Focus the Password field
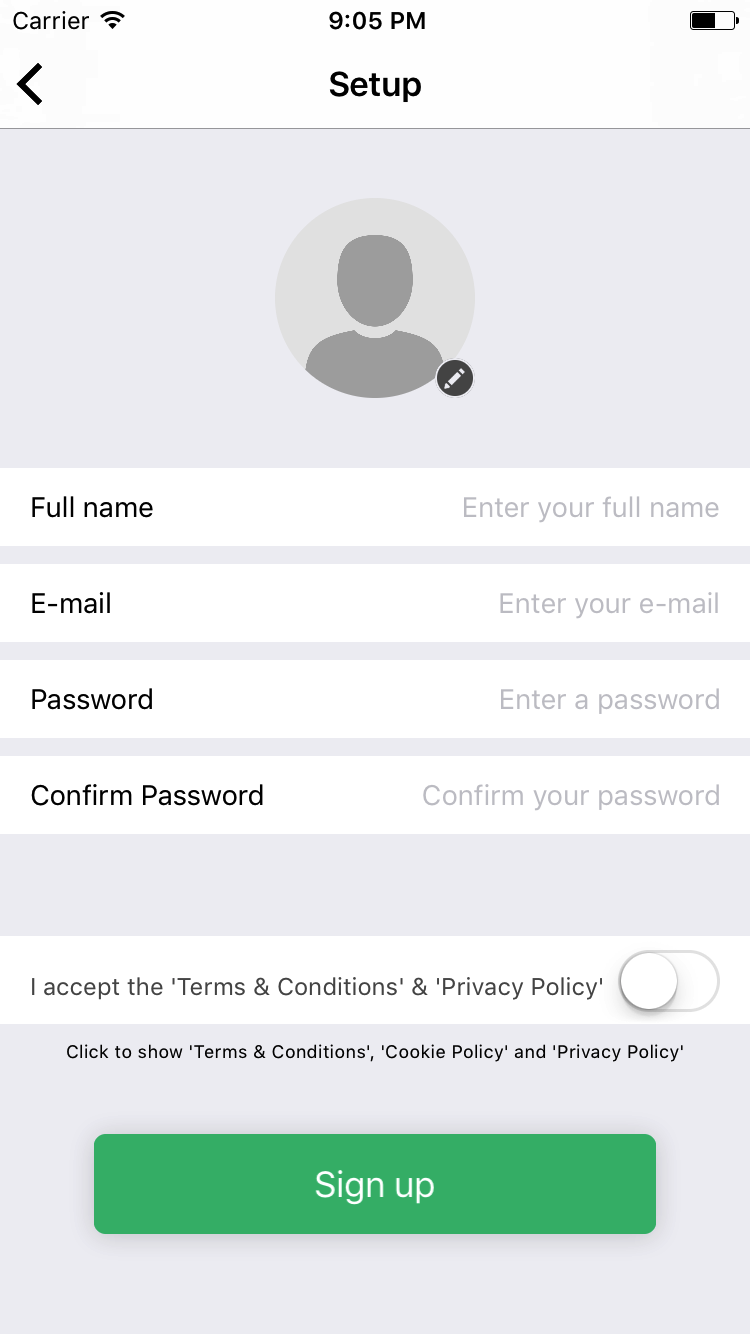Screen dimensions: 750x1334 click(375, 699)
